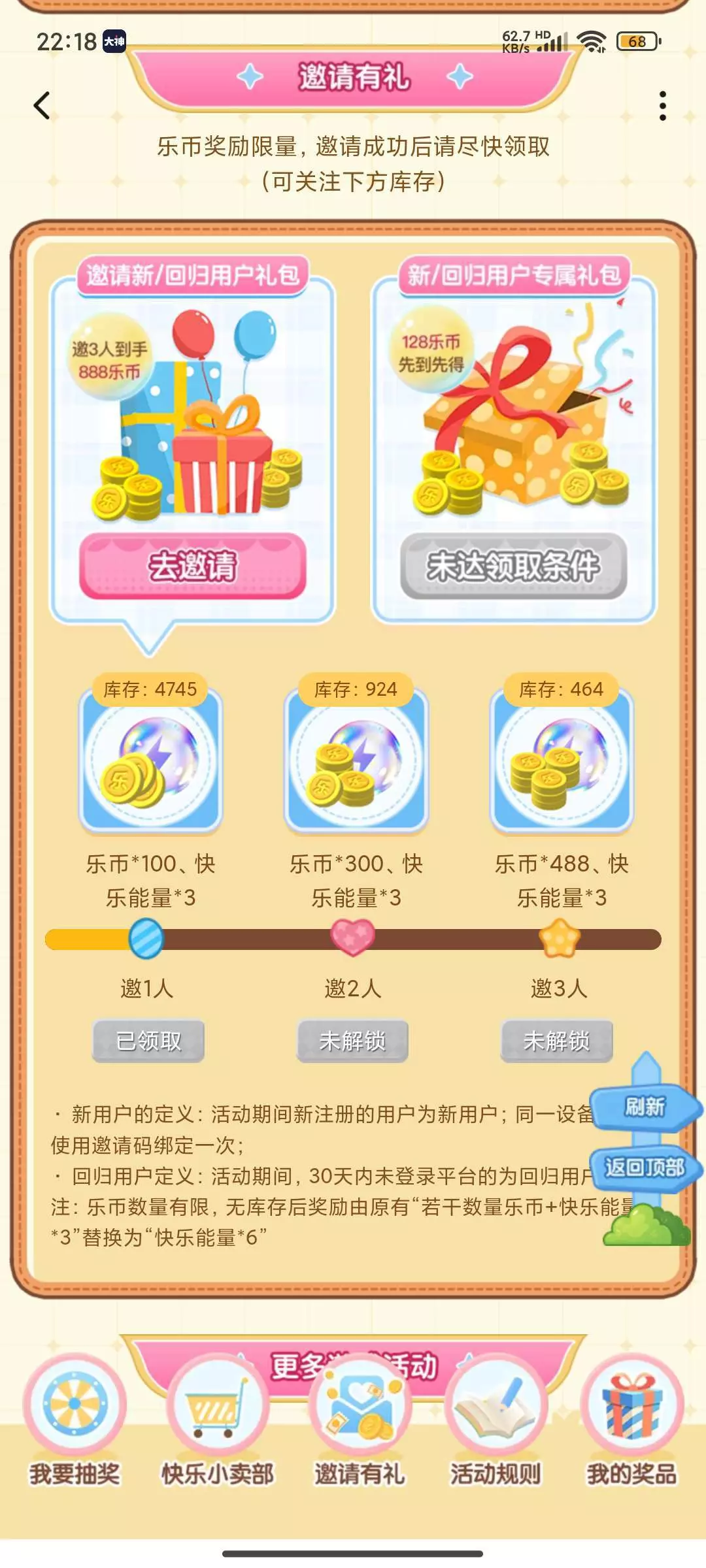Tap the 未解锁 button under 邀3人
Screen dimensions: 706x1568
[x=557, y=1041]
